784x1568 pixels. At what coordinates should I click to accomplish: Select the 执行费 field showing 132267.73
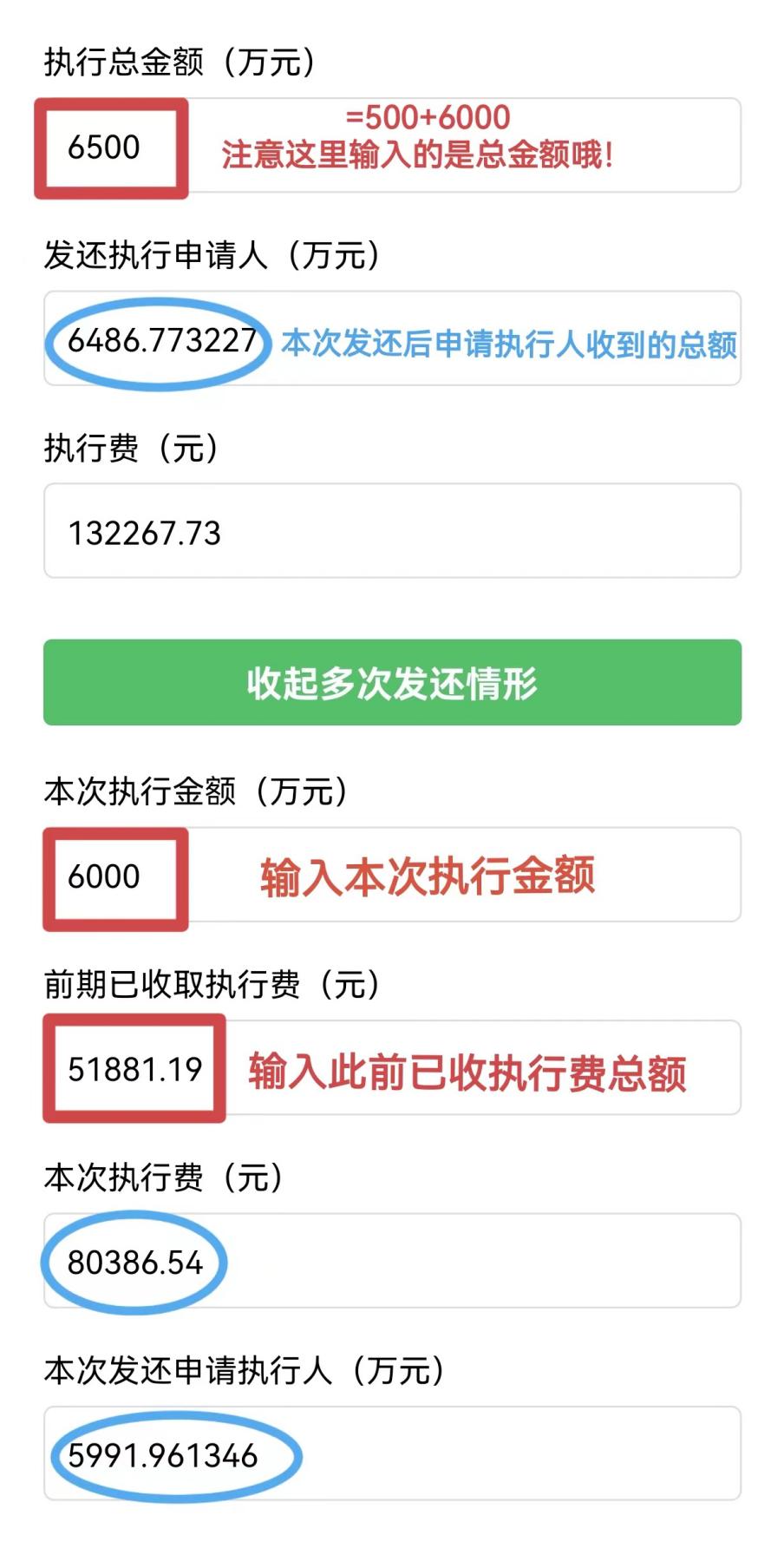[147, 530]
